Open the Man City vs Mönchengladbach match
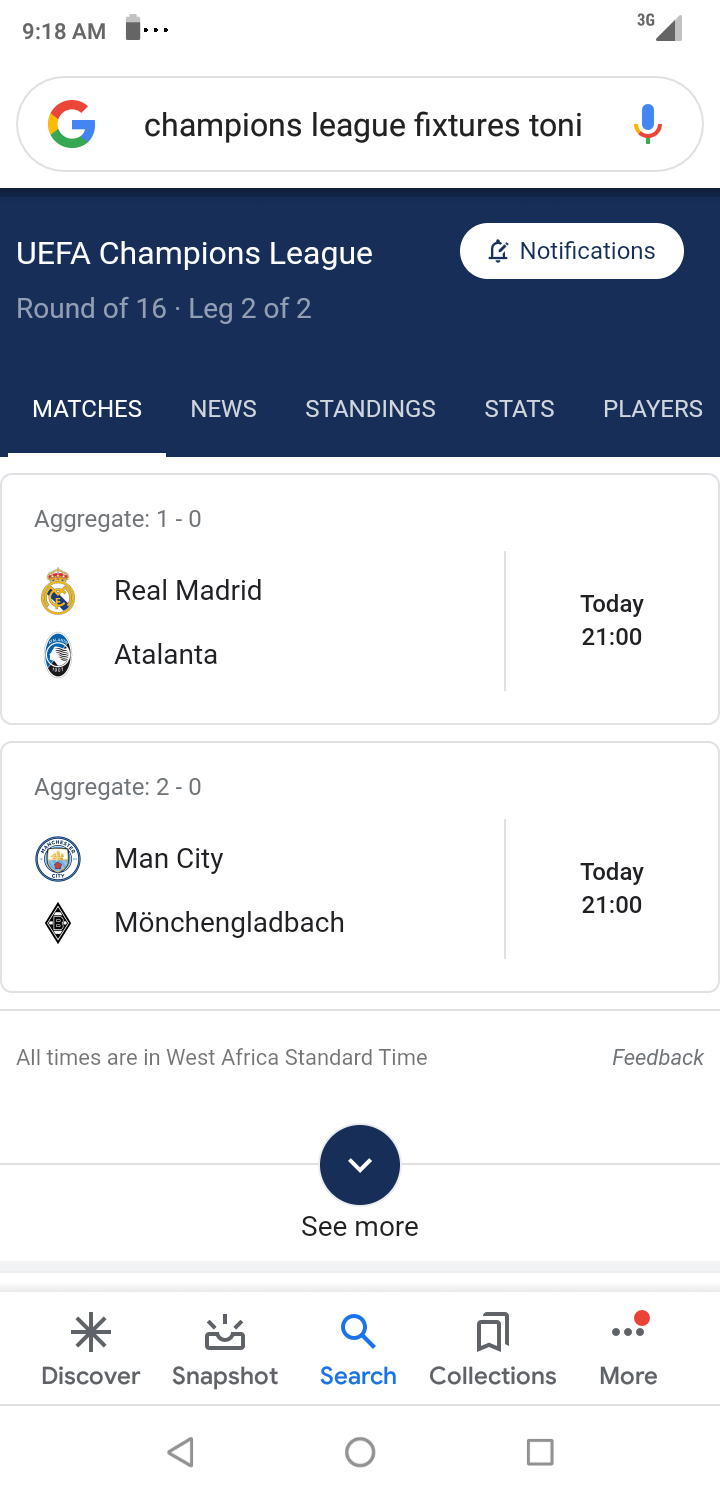This screenshot has height=1500, width=720. coord(360,867)
